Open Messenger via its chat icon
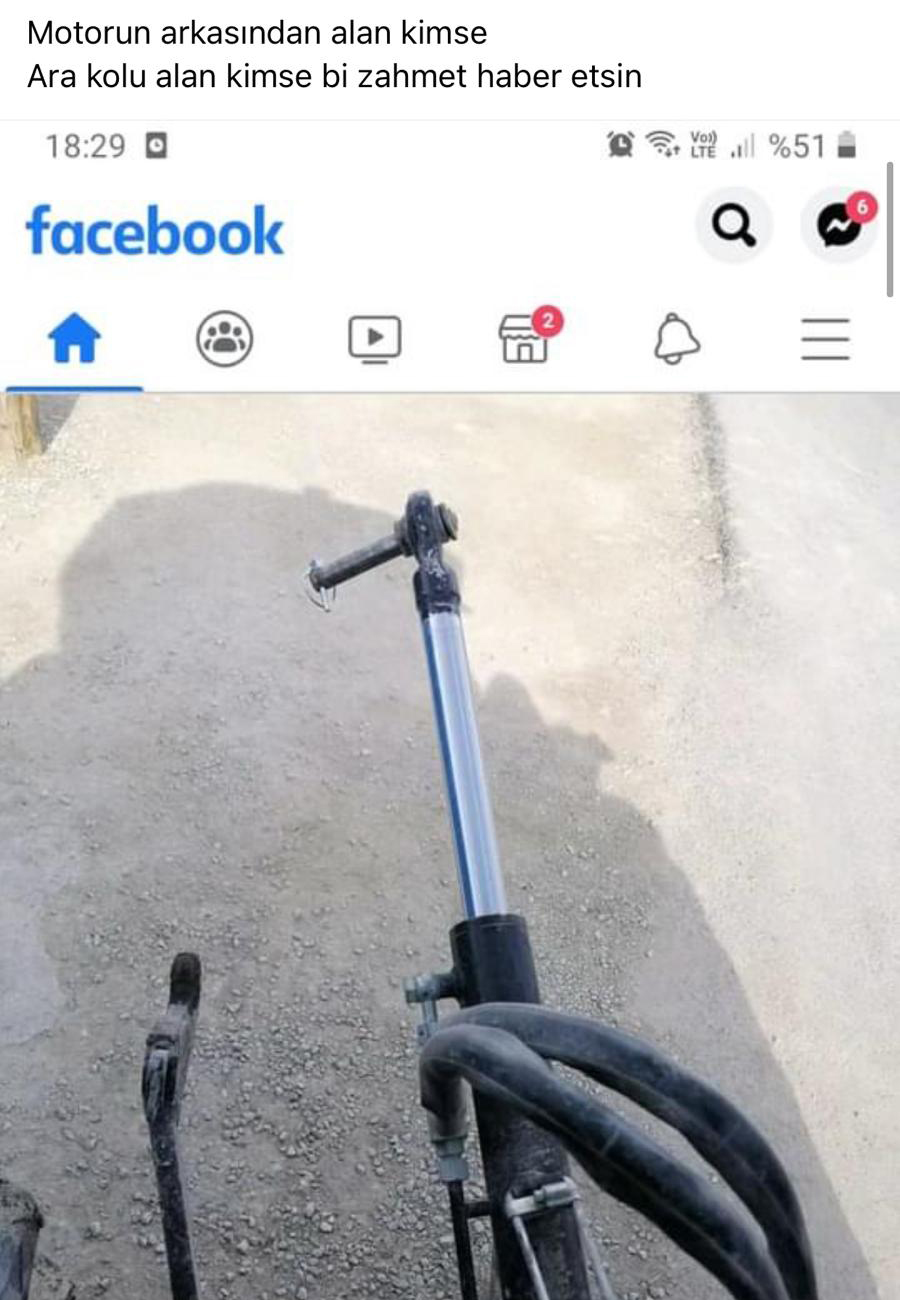Image resolution: width=900 pixels, height=1300 pixels. pyautogui.click(x=840, y=228)
